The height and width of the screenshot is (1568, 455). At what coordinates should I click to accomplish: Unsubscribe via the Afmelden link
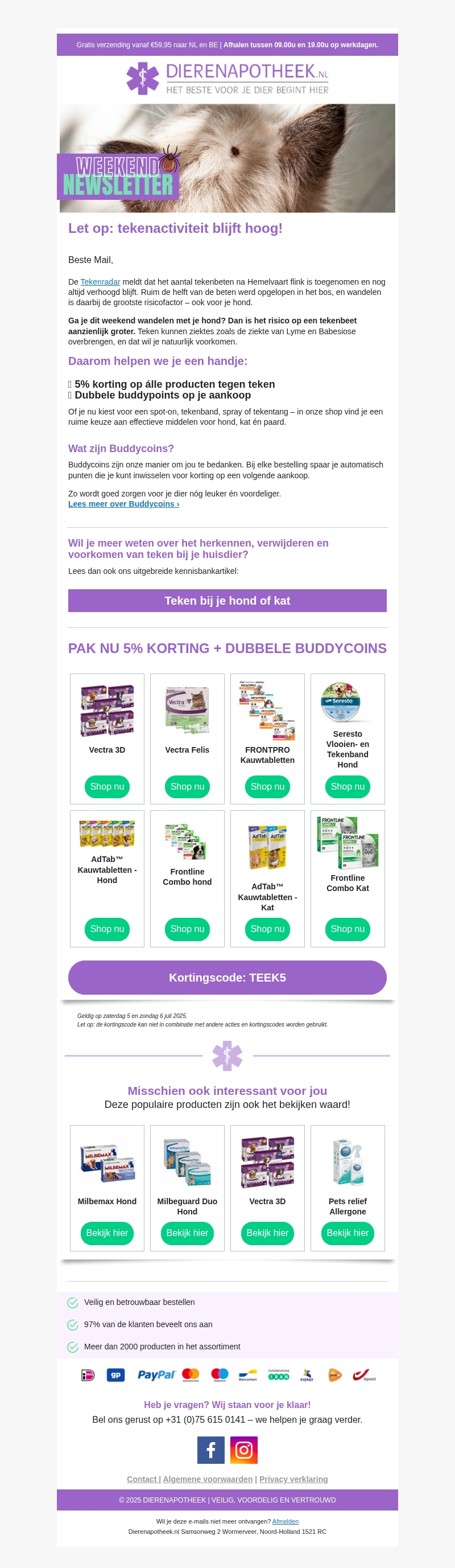pos(286,1521)
